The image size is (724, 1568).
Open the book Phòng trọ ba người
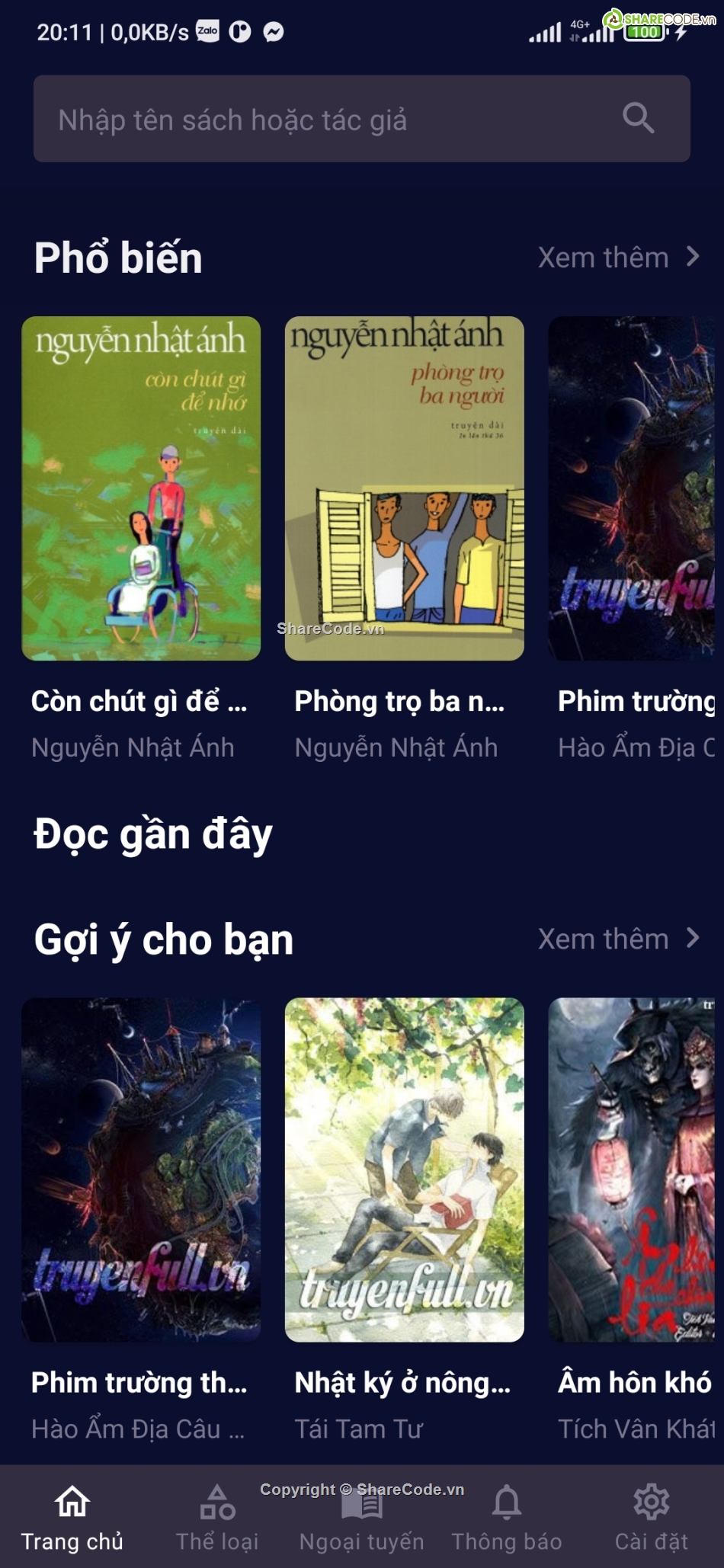[404, 488]
